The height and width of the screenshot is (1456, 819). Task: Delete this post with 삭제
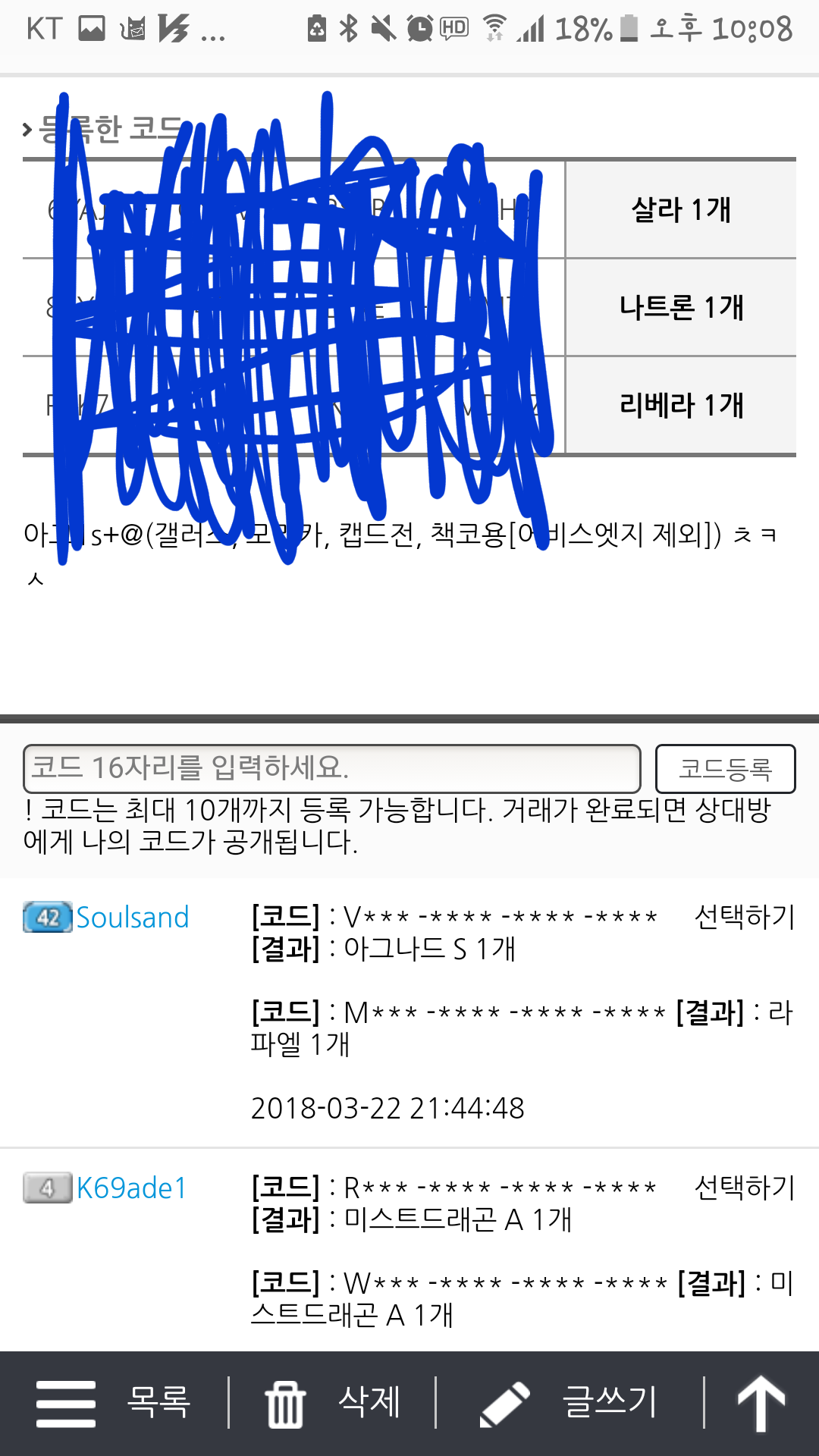tap(332, 1403)
